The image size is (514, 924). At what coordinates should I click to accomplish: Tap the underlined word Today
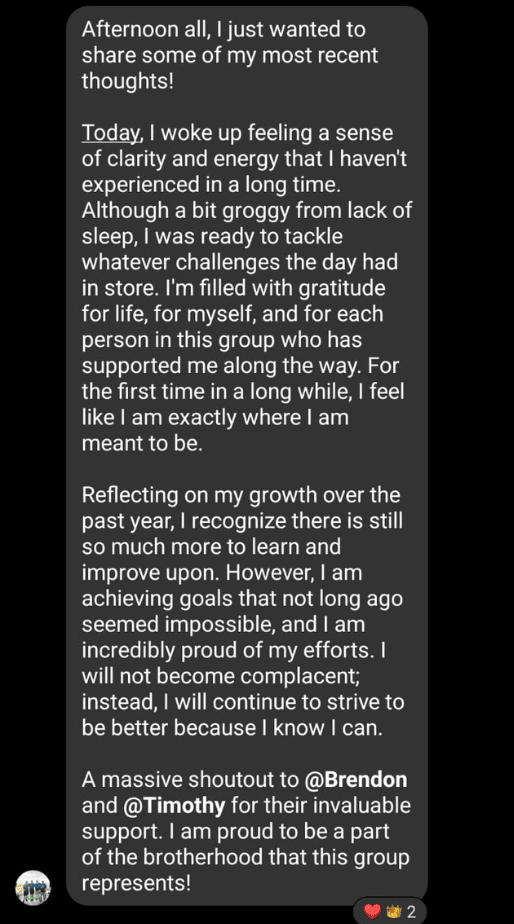111,134
